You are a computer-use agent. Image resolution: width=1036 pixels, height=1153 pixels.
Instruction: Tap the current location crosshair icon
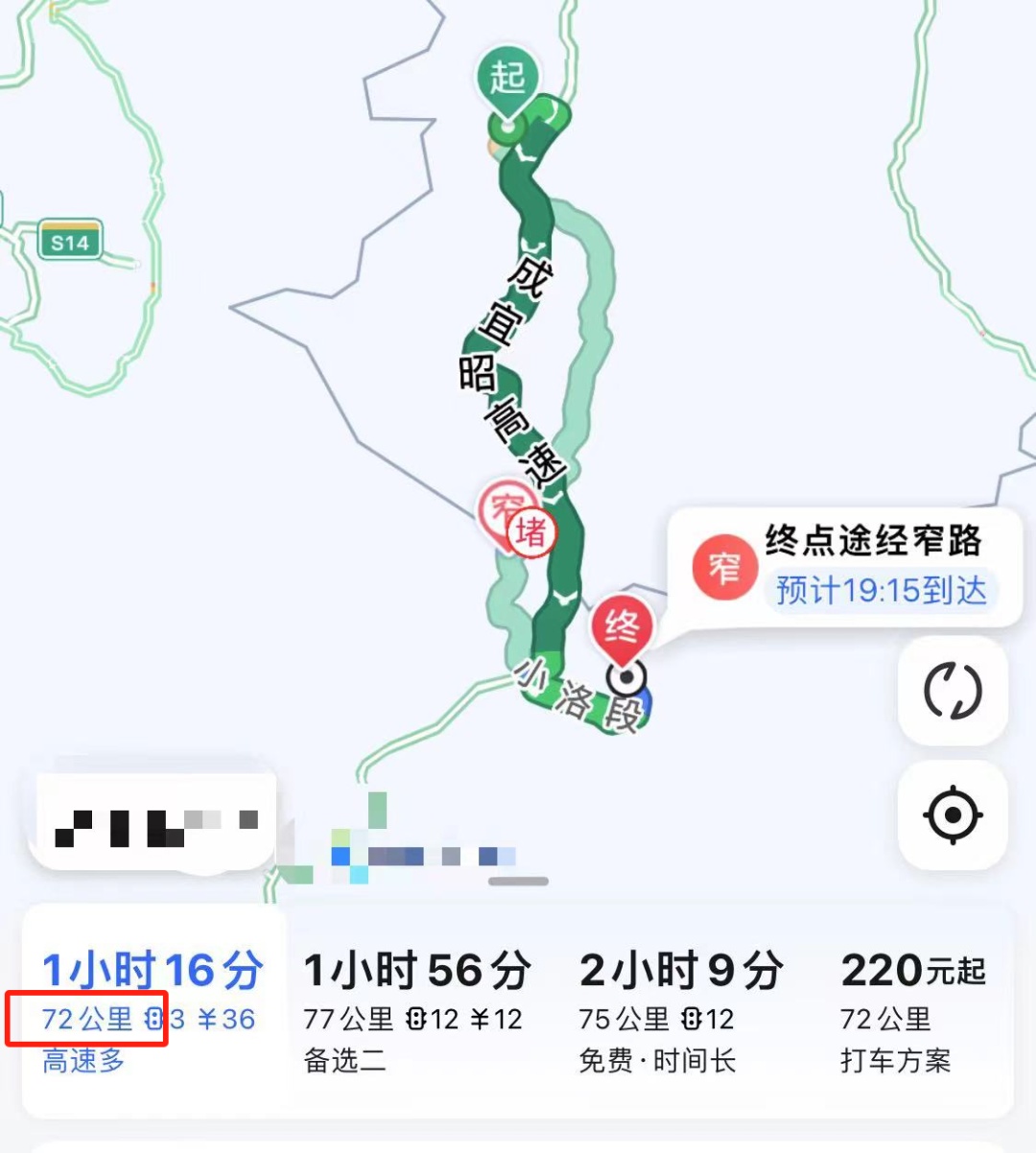click(953, 816)
